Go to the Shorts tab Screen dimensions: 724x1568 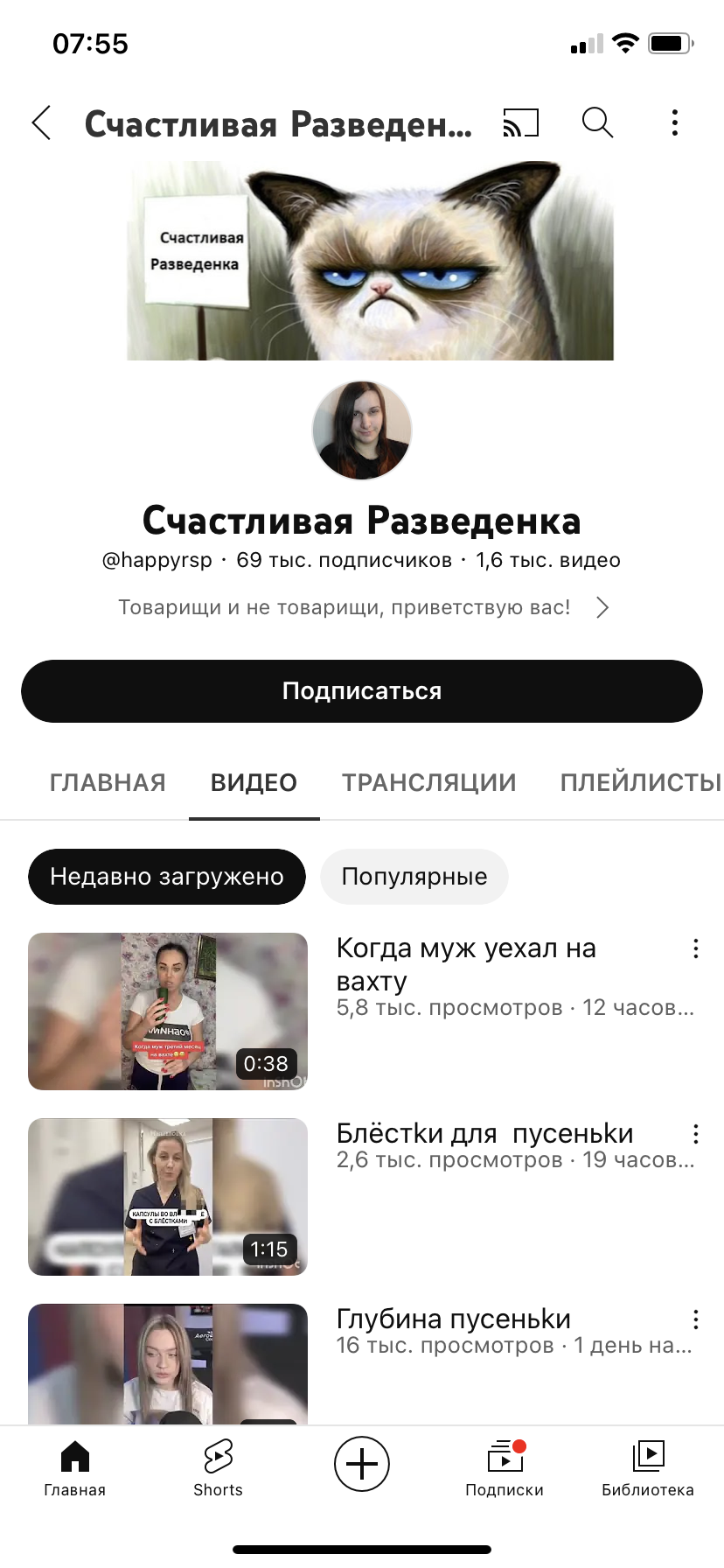[218, 1468]
